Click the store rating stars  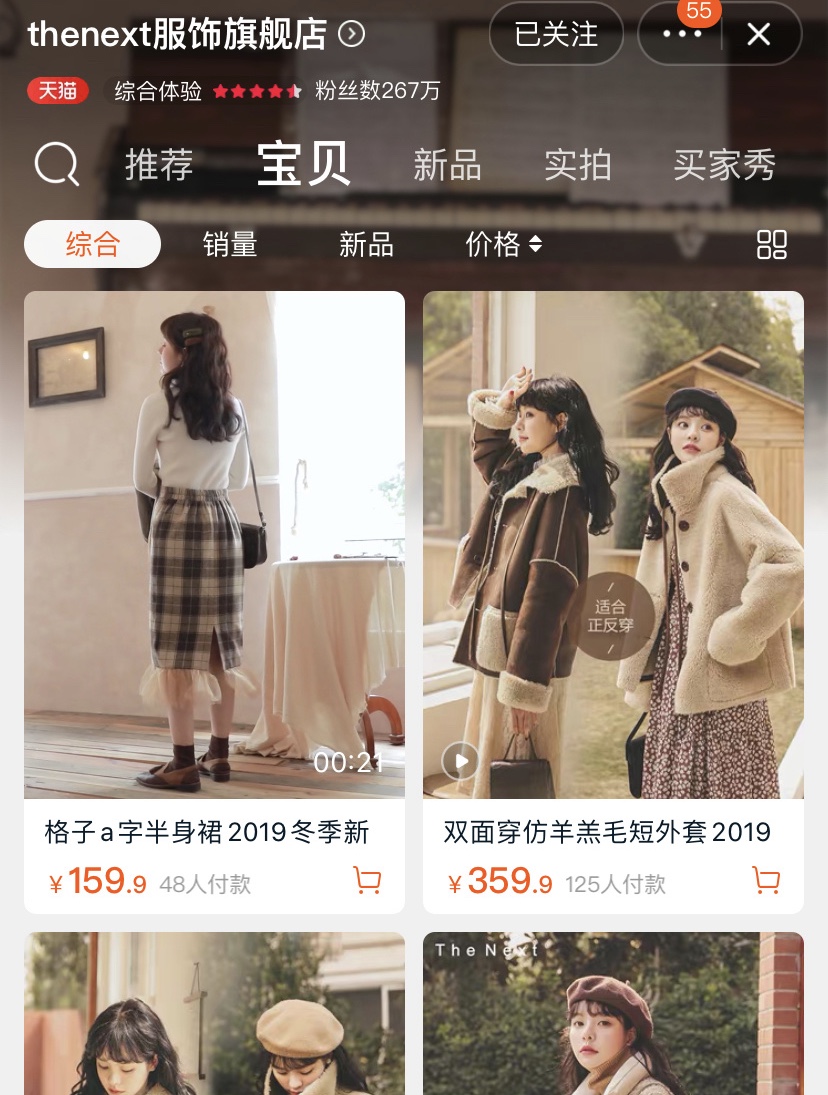click(x=256, y=90)
